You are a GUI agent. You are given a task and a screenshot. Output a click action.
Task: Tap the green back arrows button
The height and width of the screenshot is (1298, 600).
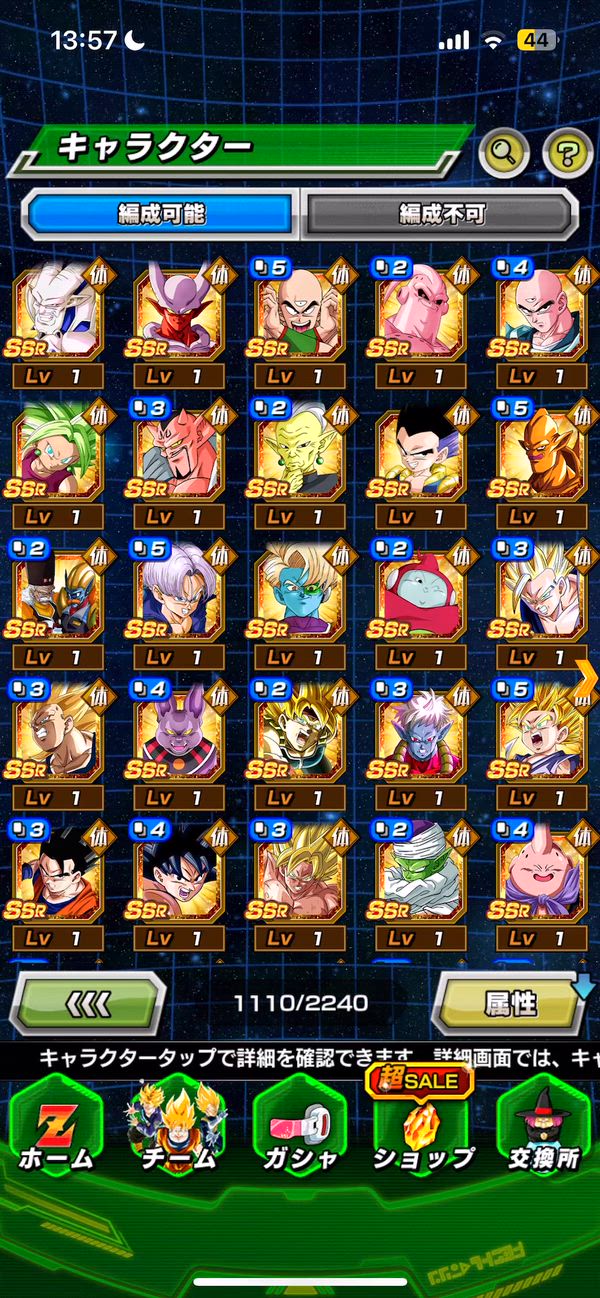click(x=88, y=1002)
